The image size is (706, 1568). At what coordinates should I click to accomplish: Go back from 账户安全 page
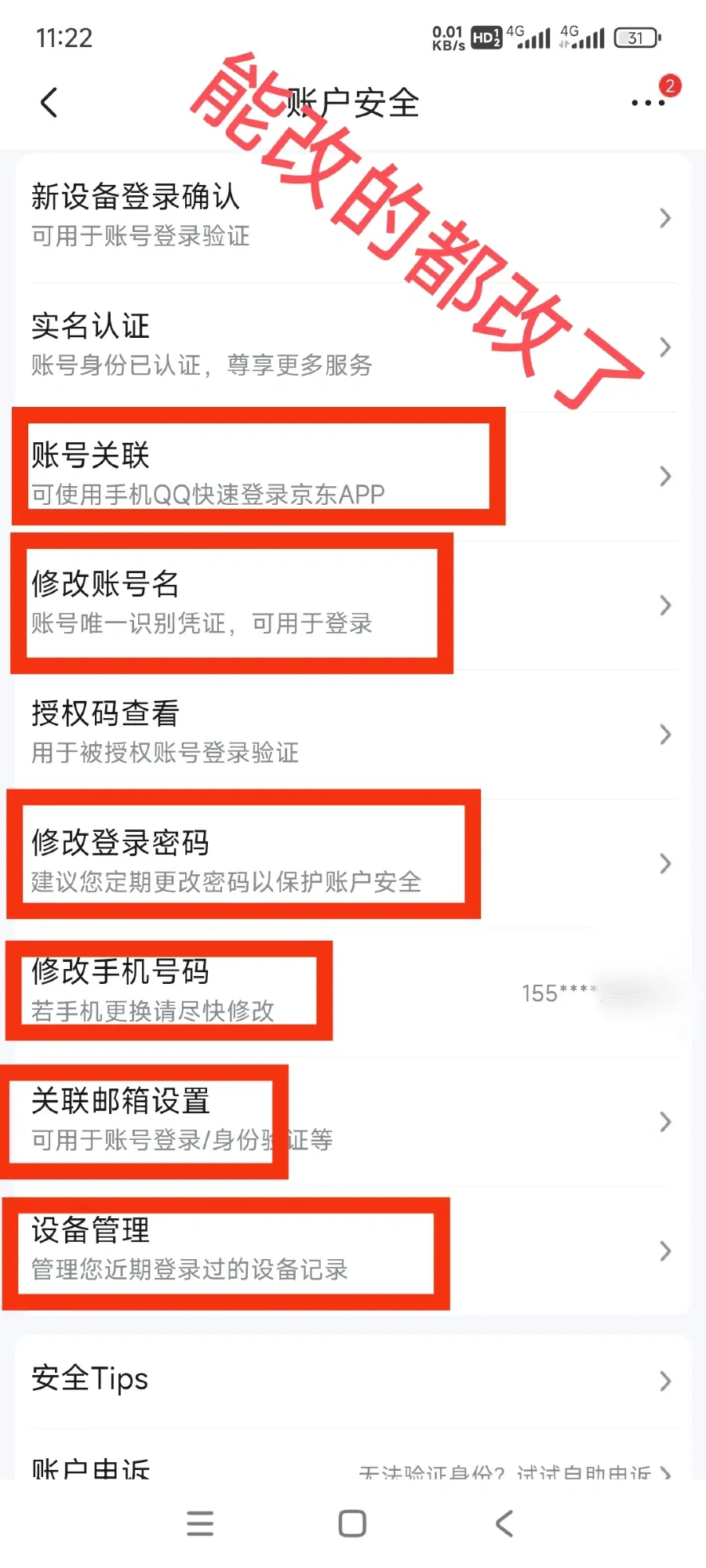(49, 103)
